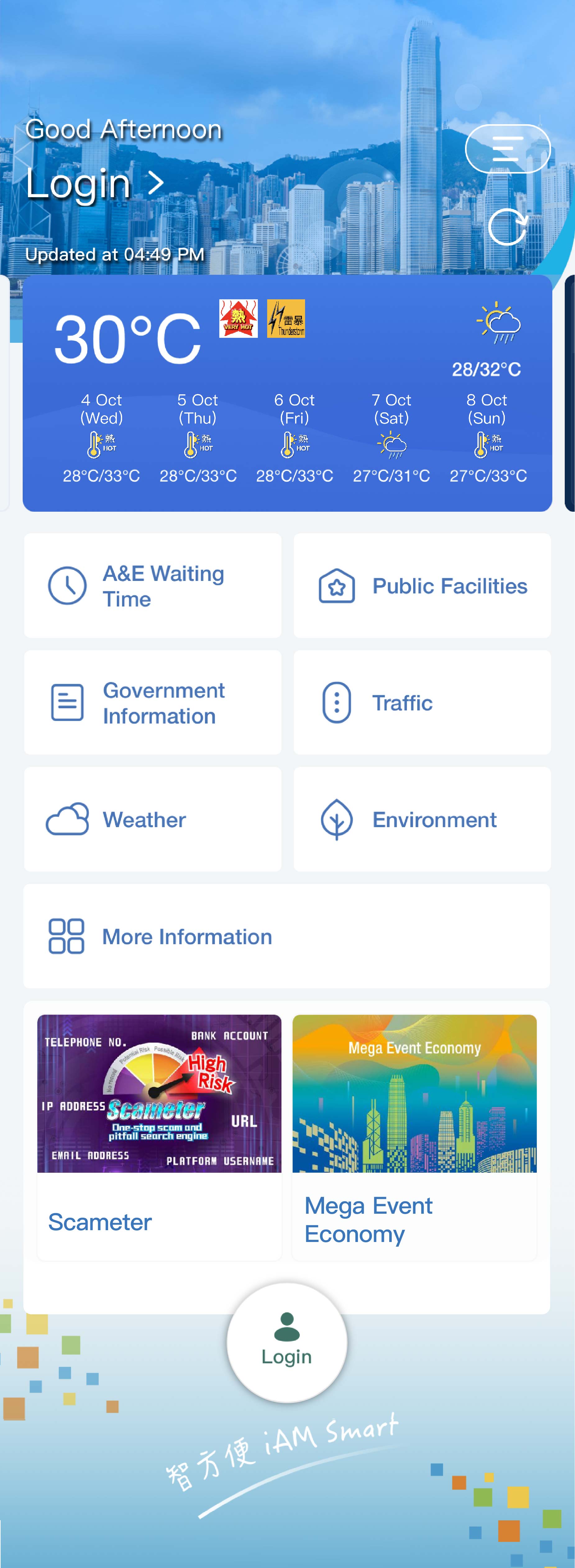Open Government Information

[153, 702]
